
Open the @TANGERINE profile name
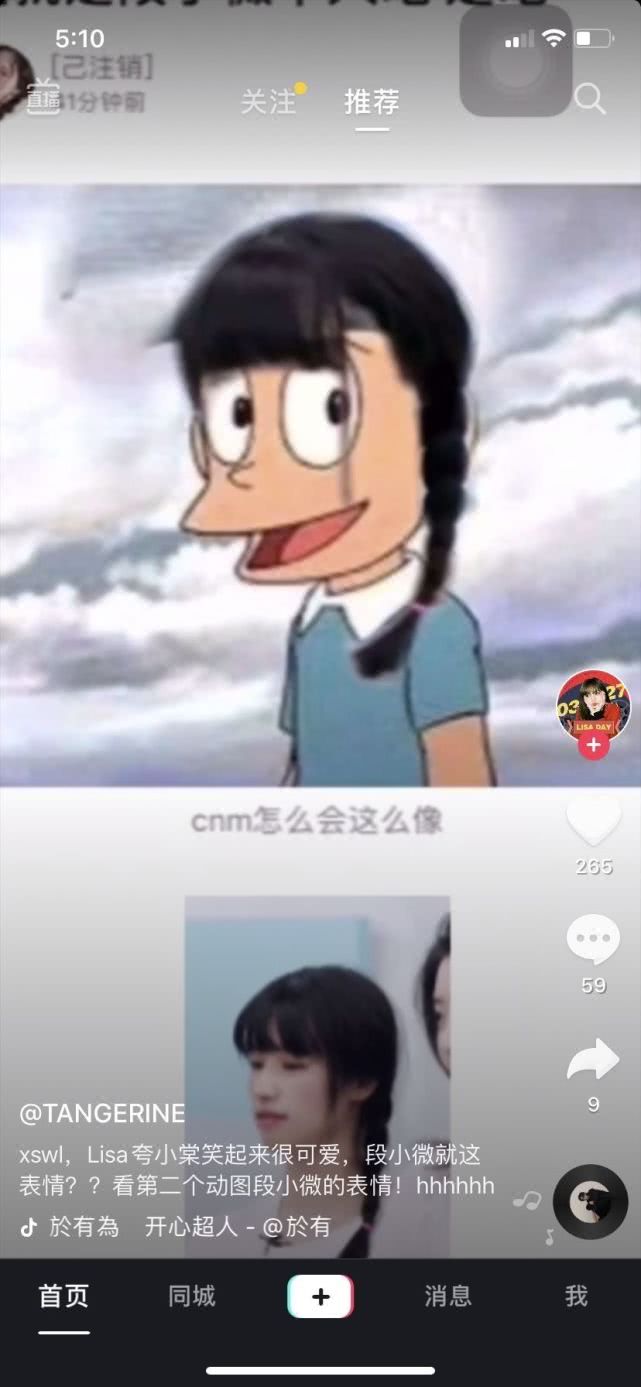pos(102,1114)
